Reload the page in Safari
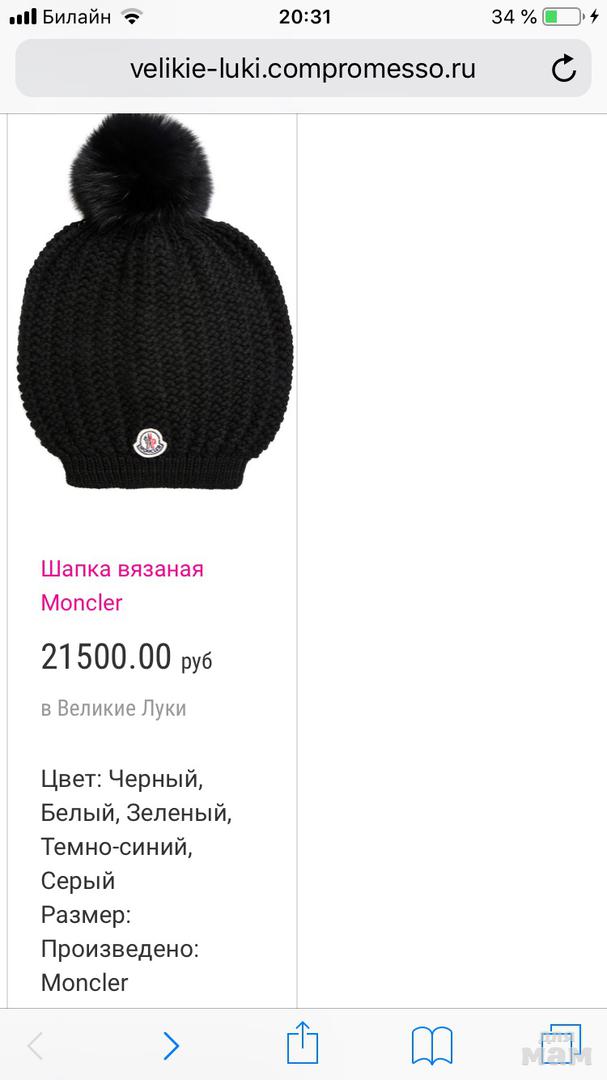607x1080 pixels. pos(564,69)
